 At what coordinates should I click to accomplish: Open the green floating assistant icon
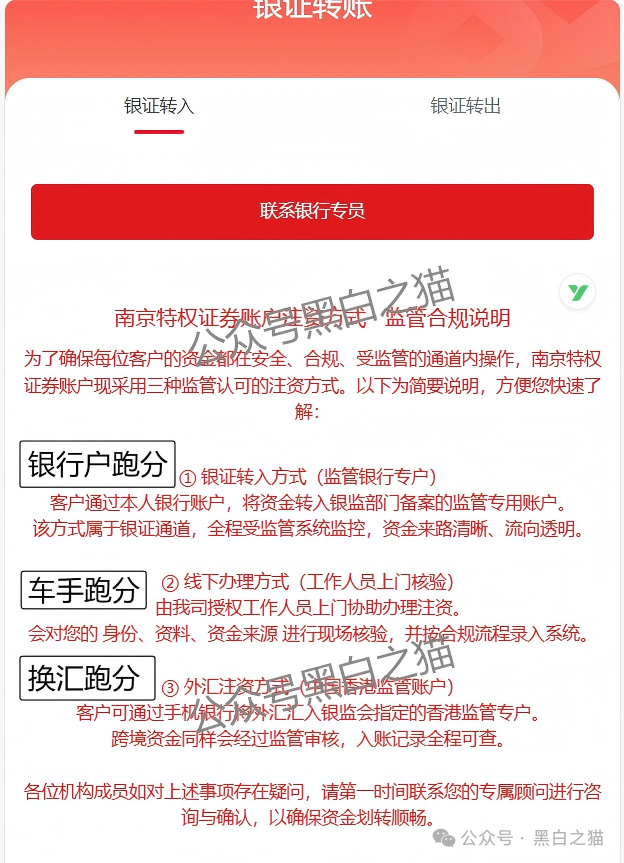577,293
